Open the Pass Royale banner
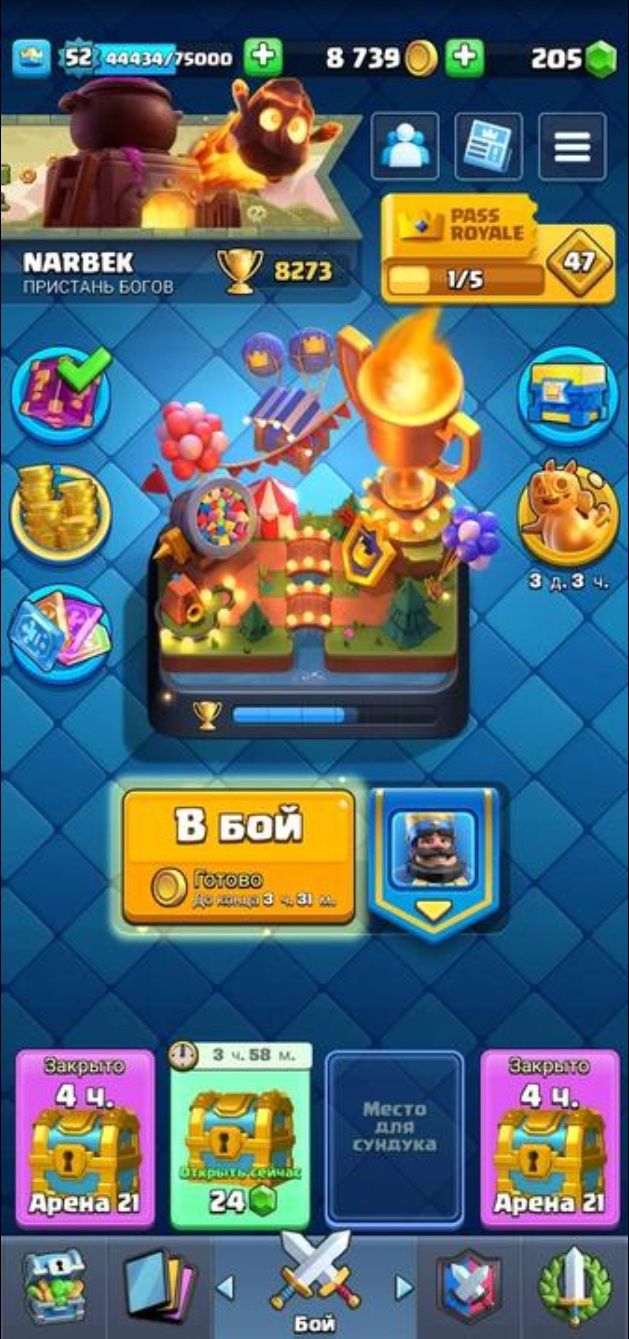The image size is (629, 1339). click(497, 249)
